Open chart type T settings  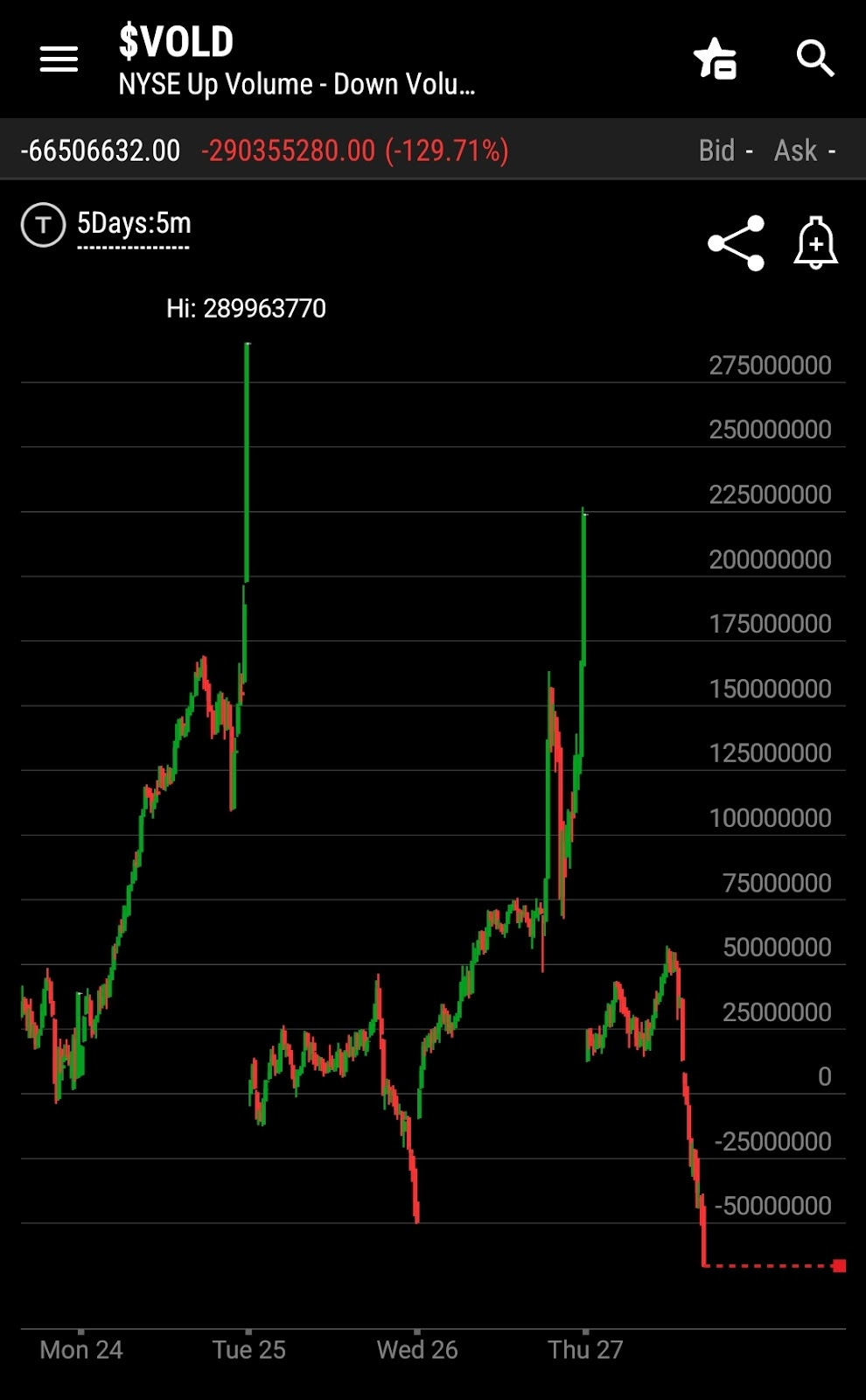(43, 225)
